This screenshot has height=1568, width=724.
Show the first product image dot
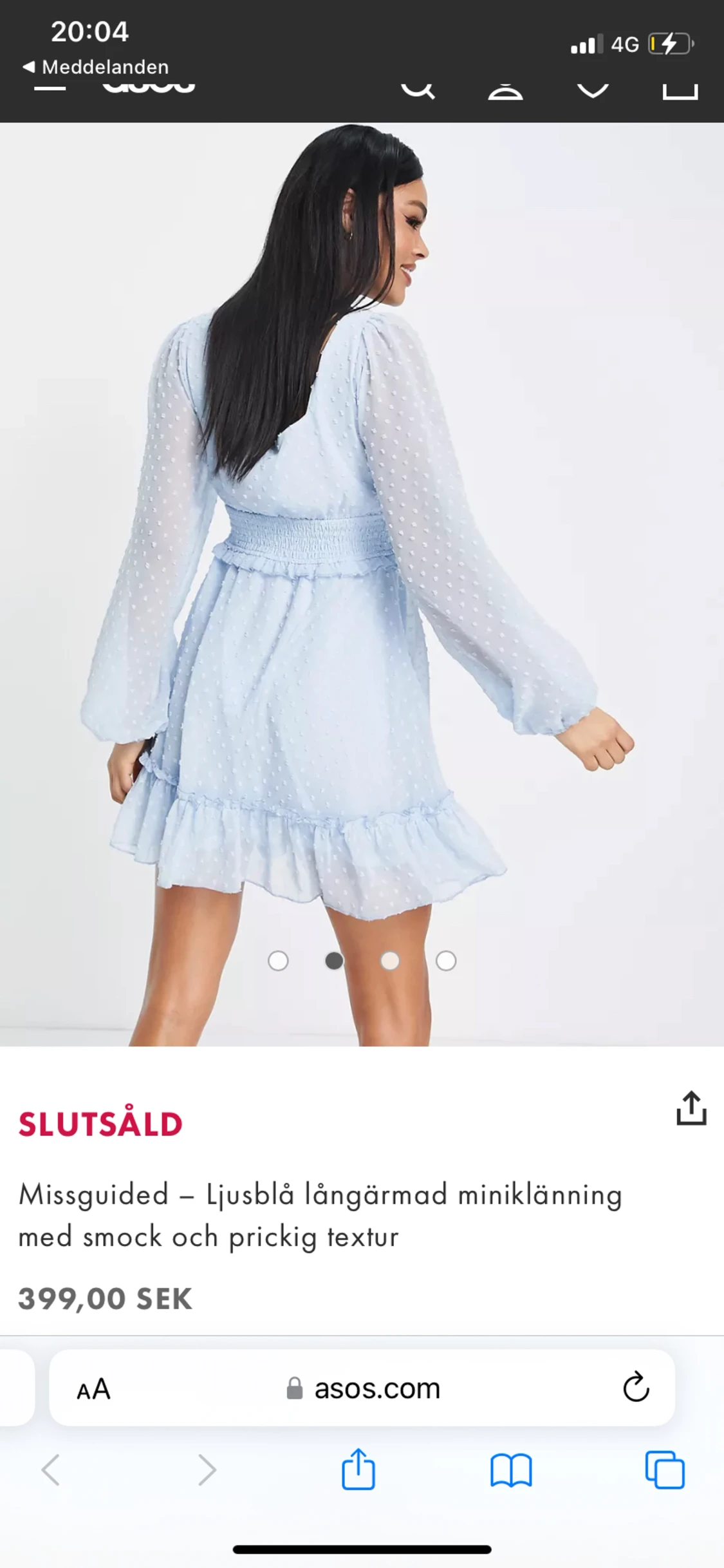pos(278,961)
